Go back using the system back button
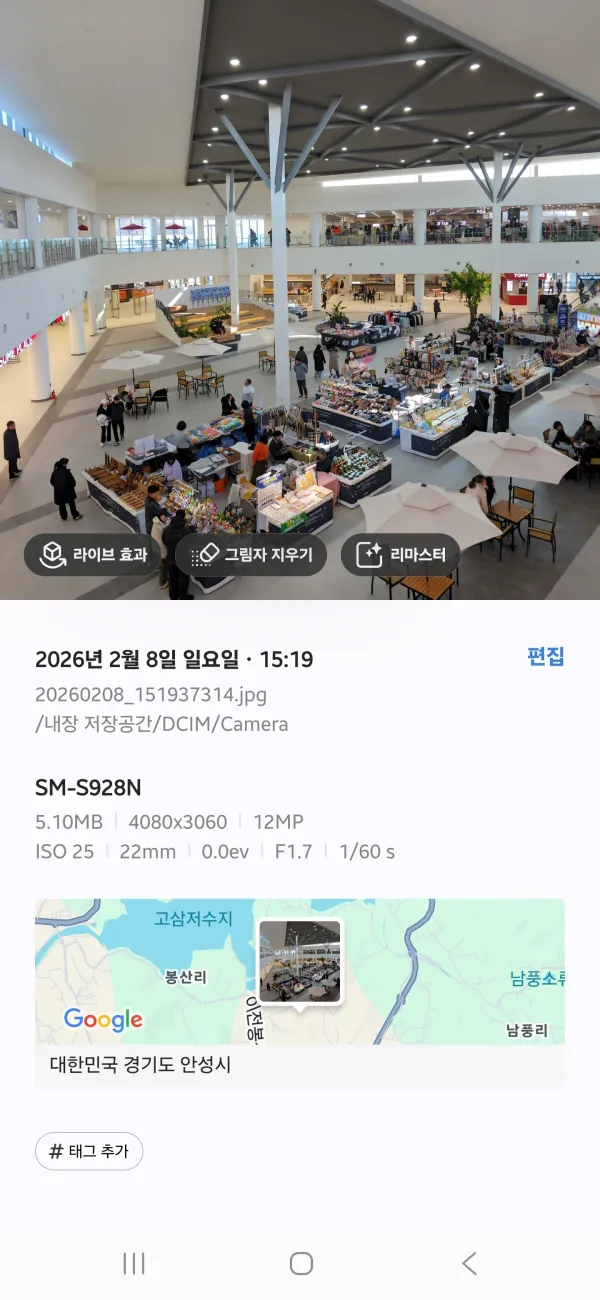The height and width of the screenshot is (1300, 600). (x=469, y=1263)
